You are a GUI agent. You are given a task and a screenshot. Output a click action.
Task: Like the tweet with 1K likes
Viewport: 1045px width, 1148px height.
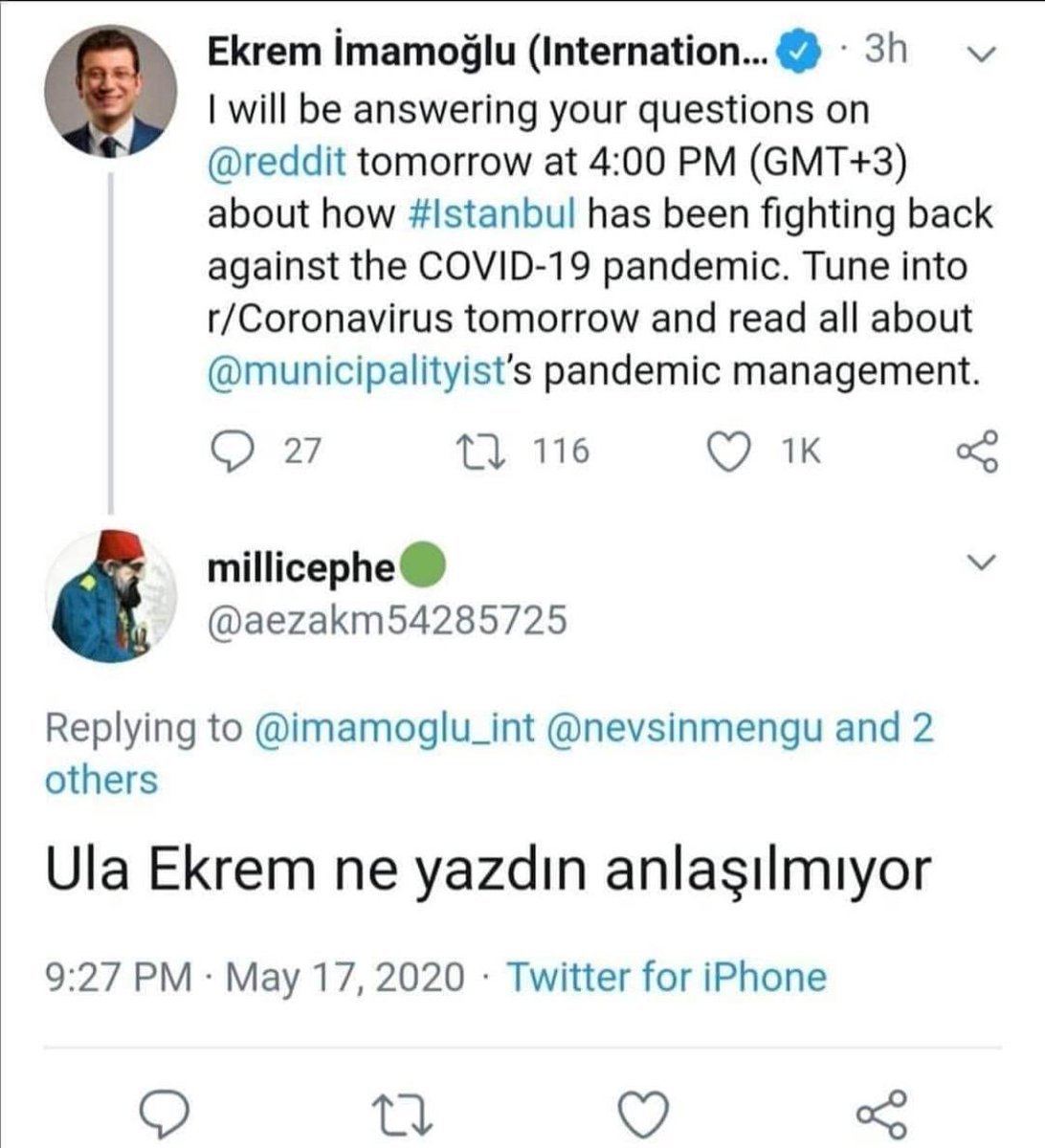point(763,451)
